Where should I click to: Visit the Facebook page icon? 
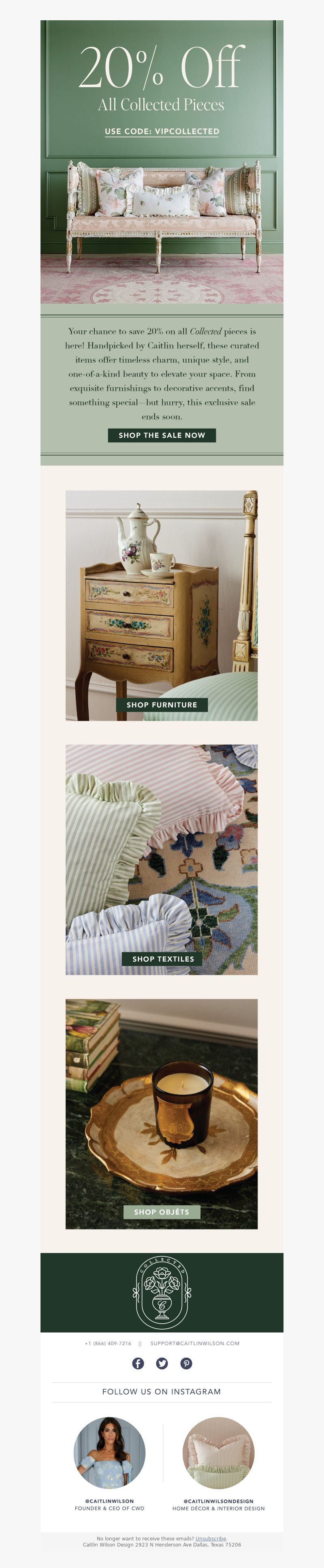tap(138, 1363)
